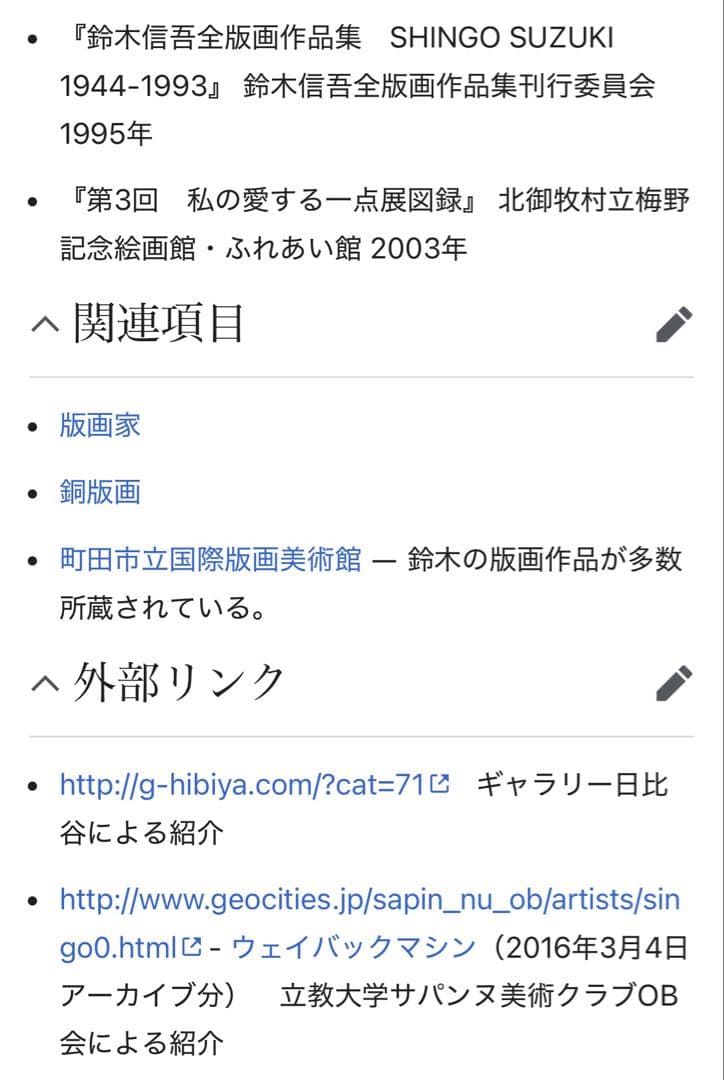Open the 版画家 article link
Image resolution: width=724 pixels, height=1080 pixels.
(99, 425)
